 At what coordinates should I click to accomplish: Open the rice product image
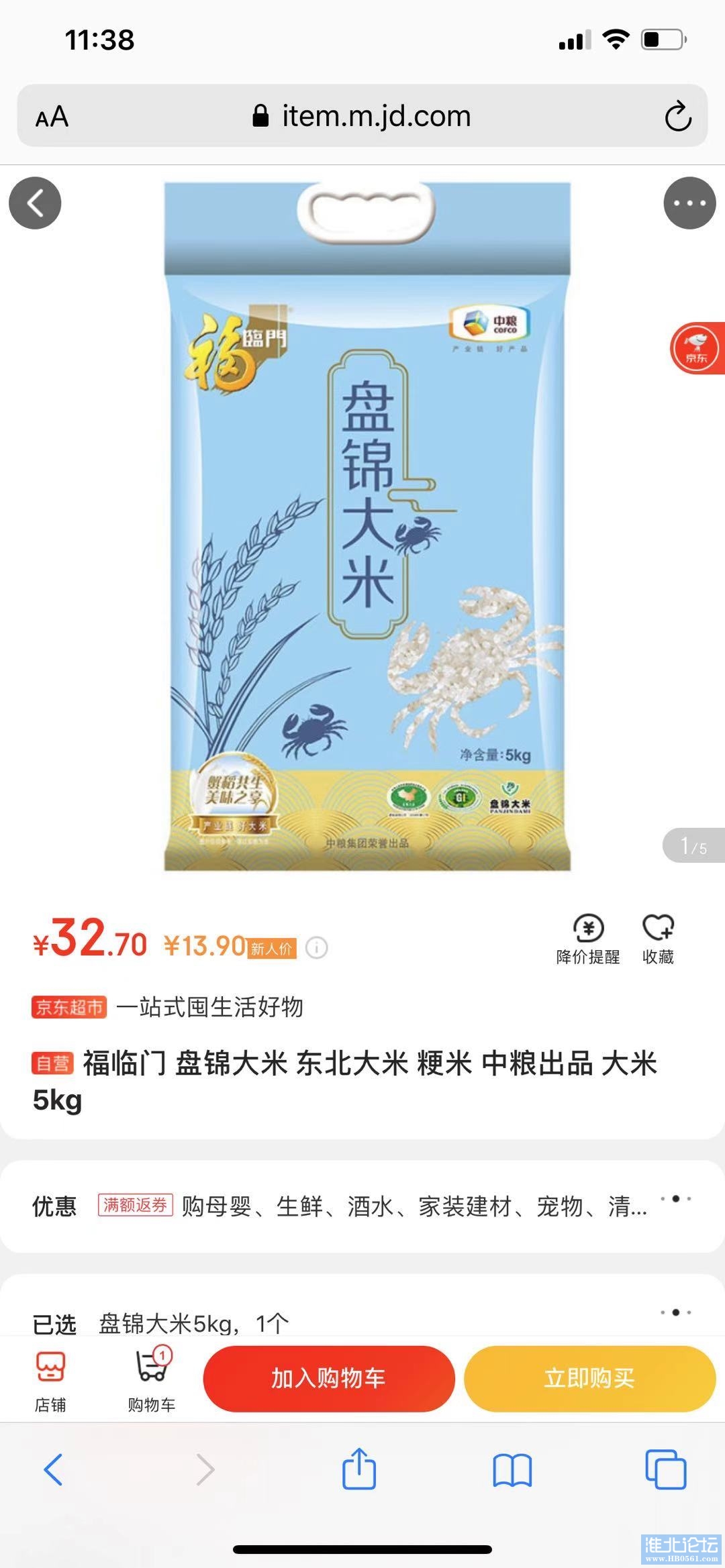[367, 527]
